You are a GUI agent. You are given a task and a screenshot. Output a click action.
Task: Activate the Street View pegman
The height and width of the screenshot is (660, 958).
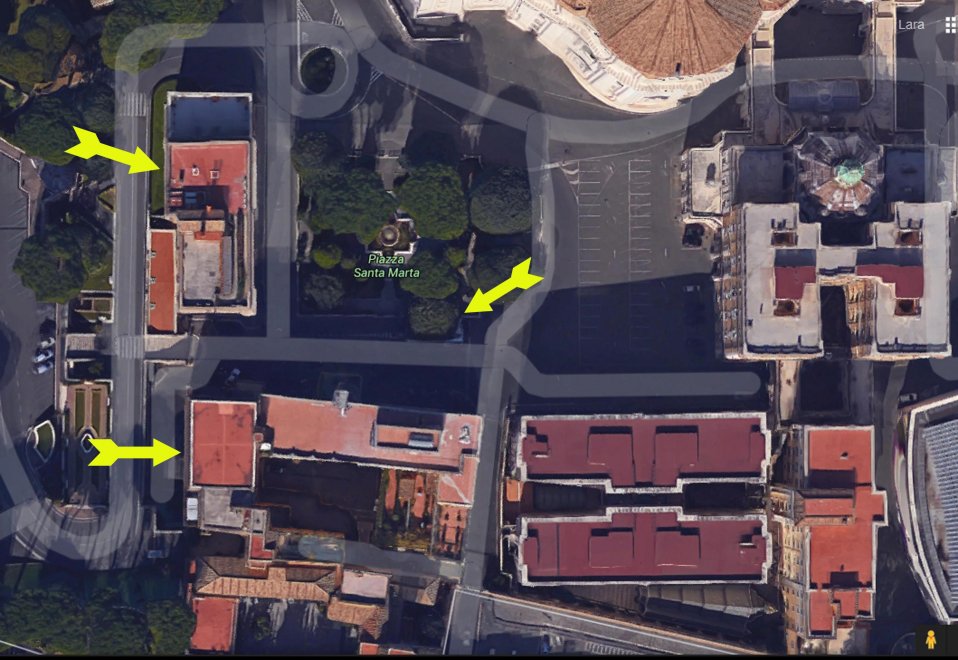tap(932, 640)
